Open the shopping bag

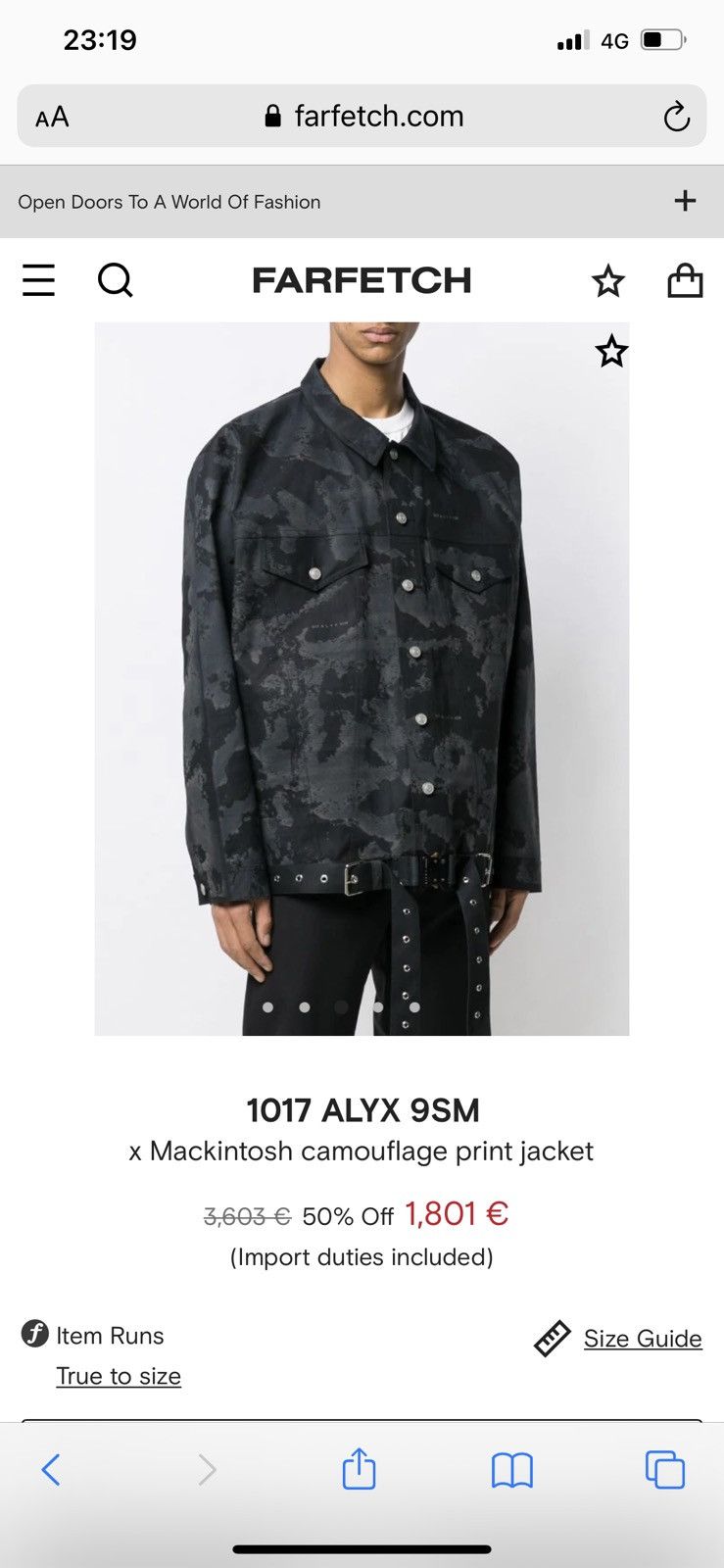(685, 280)
